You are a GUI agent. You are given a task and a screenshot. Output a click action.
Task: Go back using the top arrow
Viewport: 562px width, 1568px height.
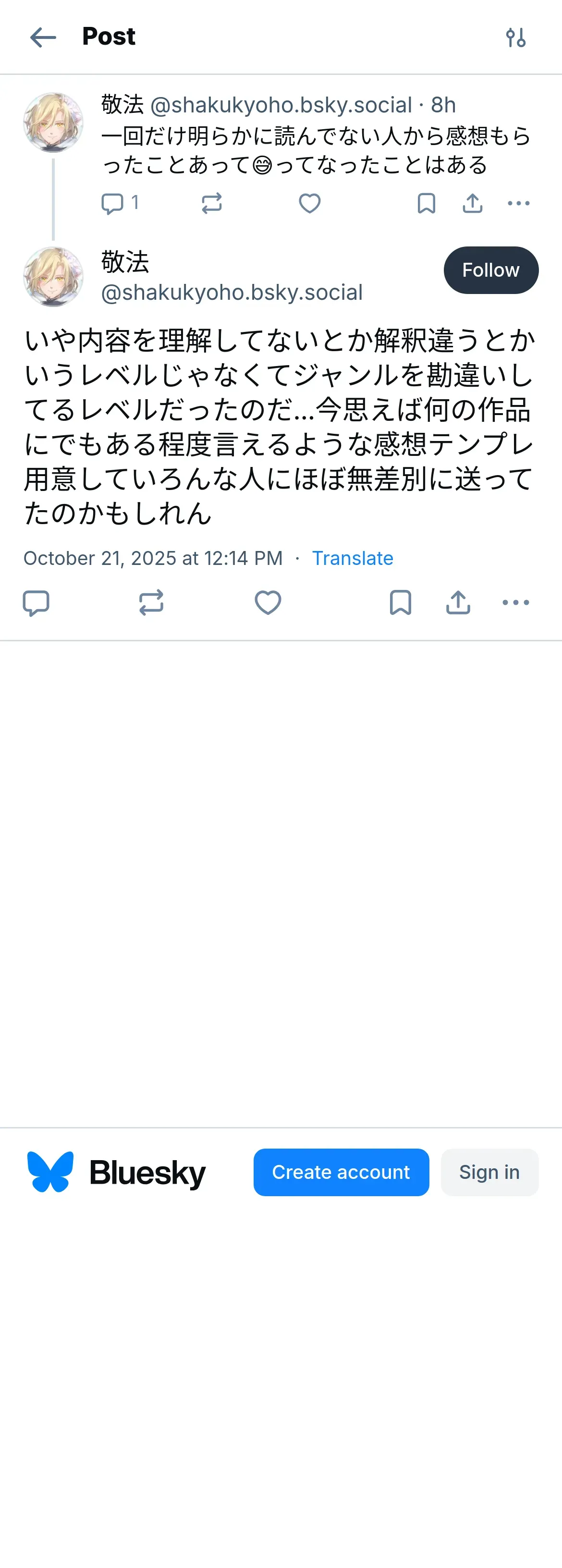coord(43,37)
